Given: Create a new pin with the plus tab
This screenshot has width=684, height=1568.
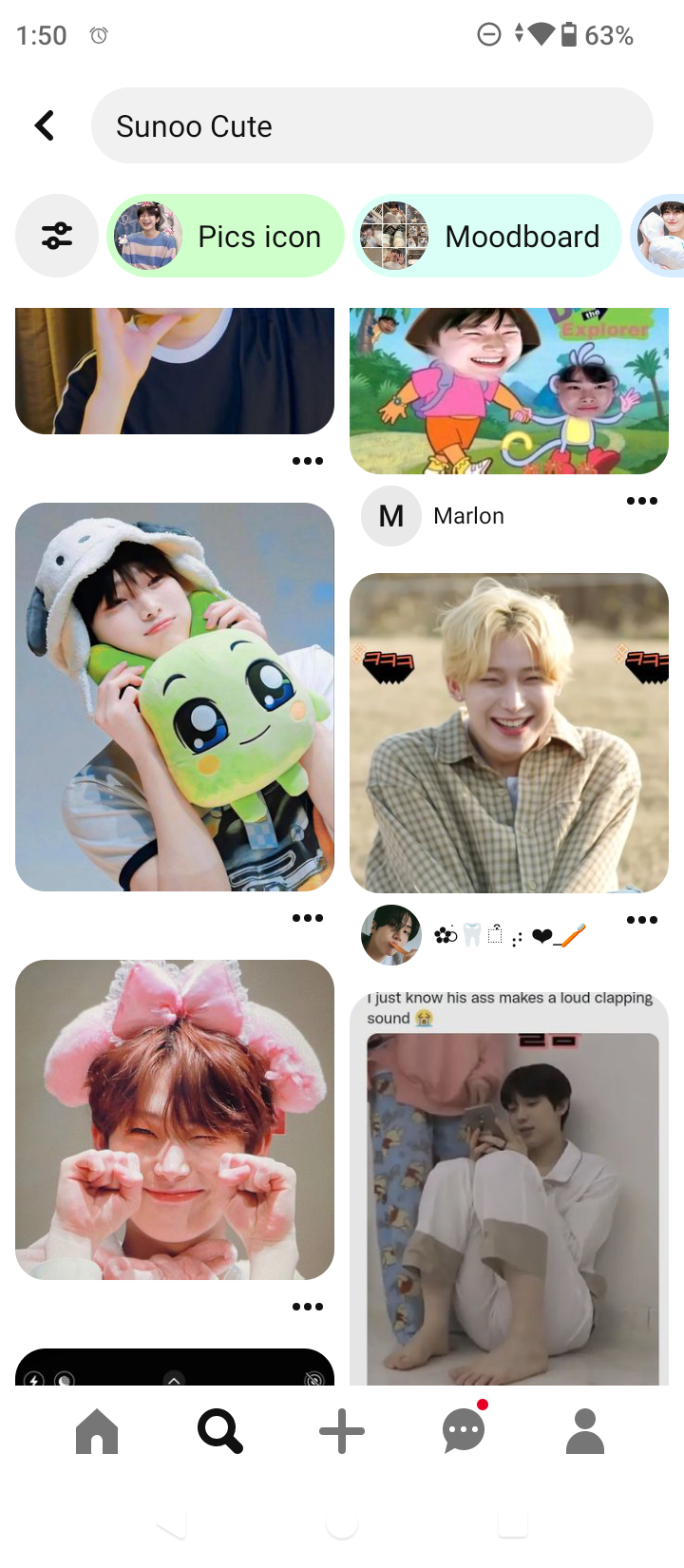Looking at the screenshot, I should click(x=342, y=1431).
